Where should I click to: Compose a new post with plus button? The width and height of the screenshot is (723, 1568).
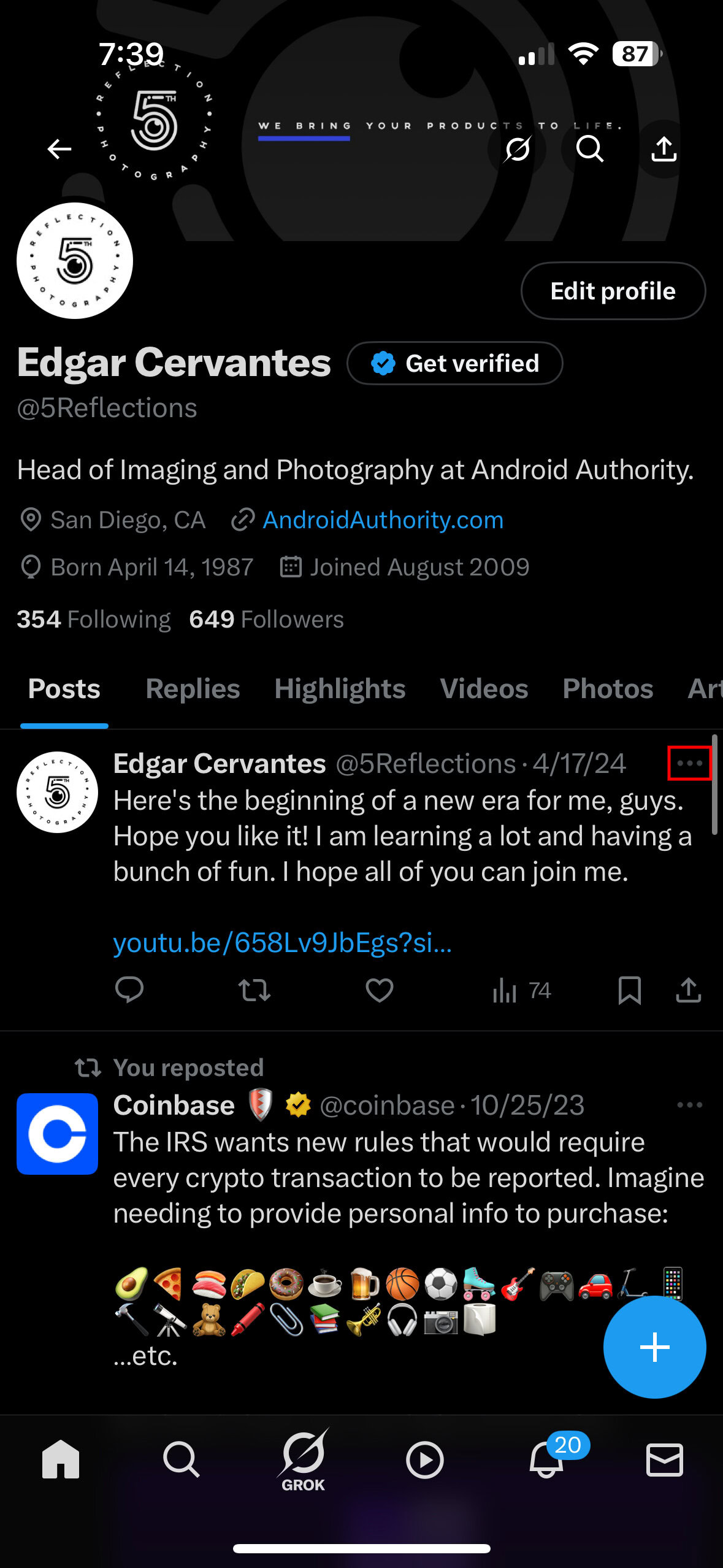coord(654,1347)
